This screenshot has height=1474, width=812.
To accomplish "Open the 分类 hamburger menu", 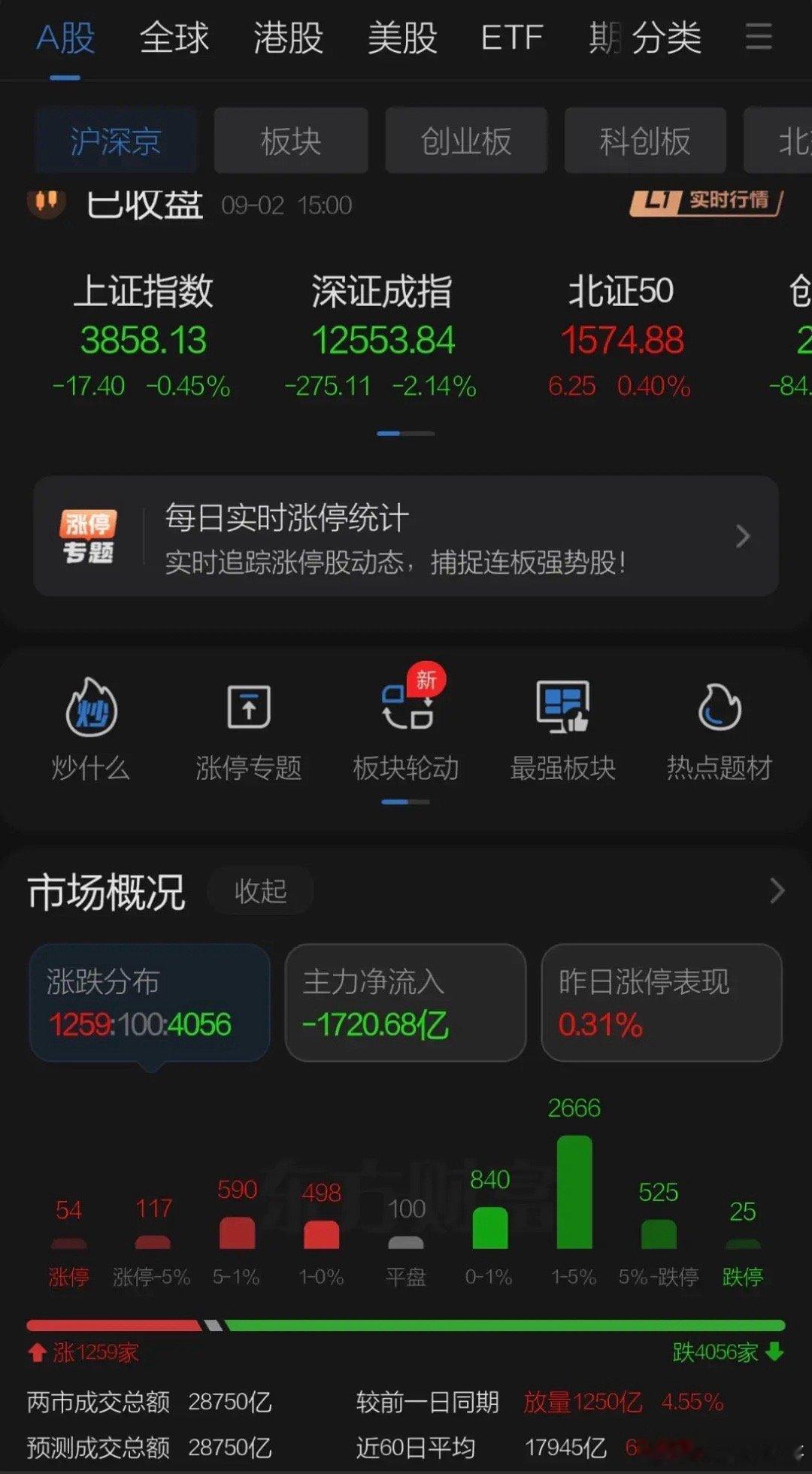I will [759, 37].
